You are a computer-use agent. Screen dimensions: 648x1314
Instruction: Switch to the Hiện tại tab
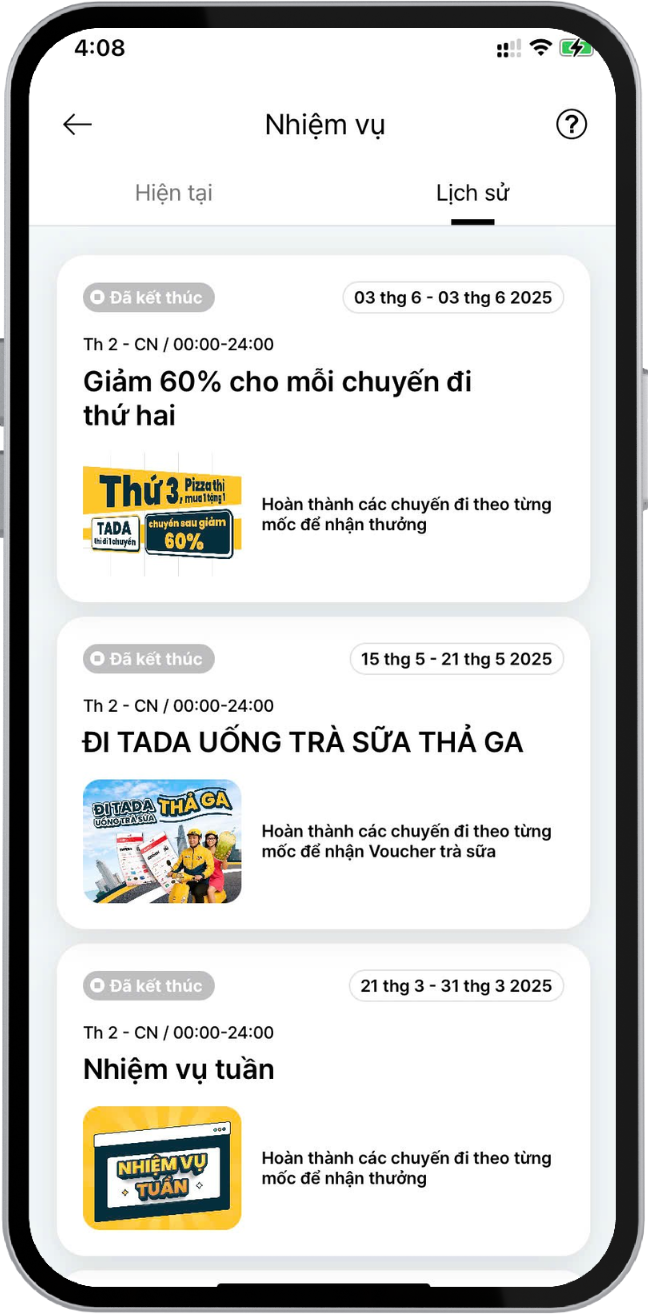pos(174,193)
